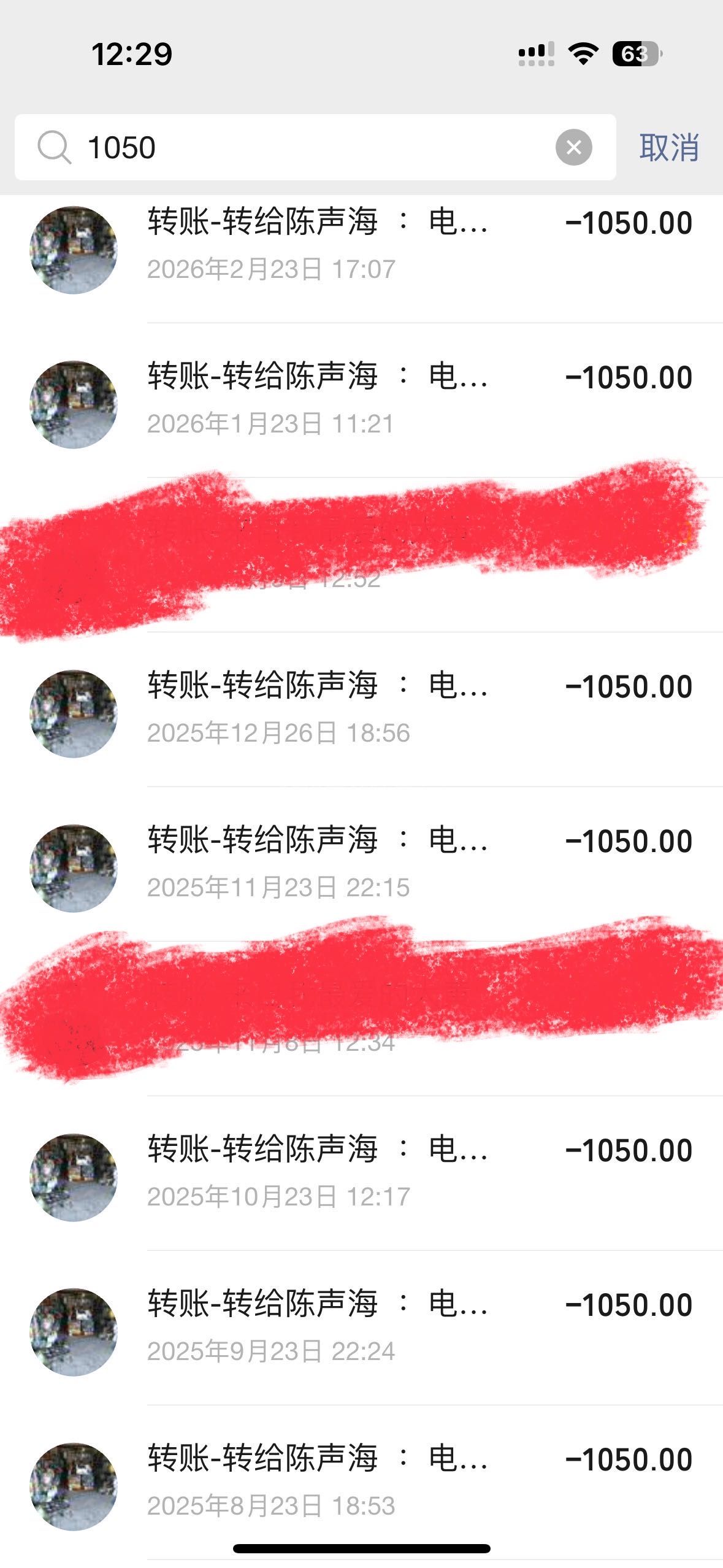Open the transfer dated 2026年1月23日 11:21
Screen dimensions: 723x1568
(368, 400)
